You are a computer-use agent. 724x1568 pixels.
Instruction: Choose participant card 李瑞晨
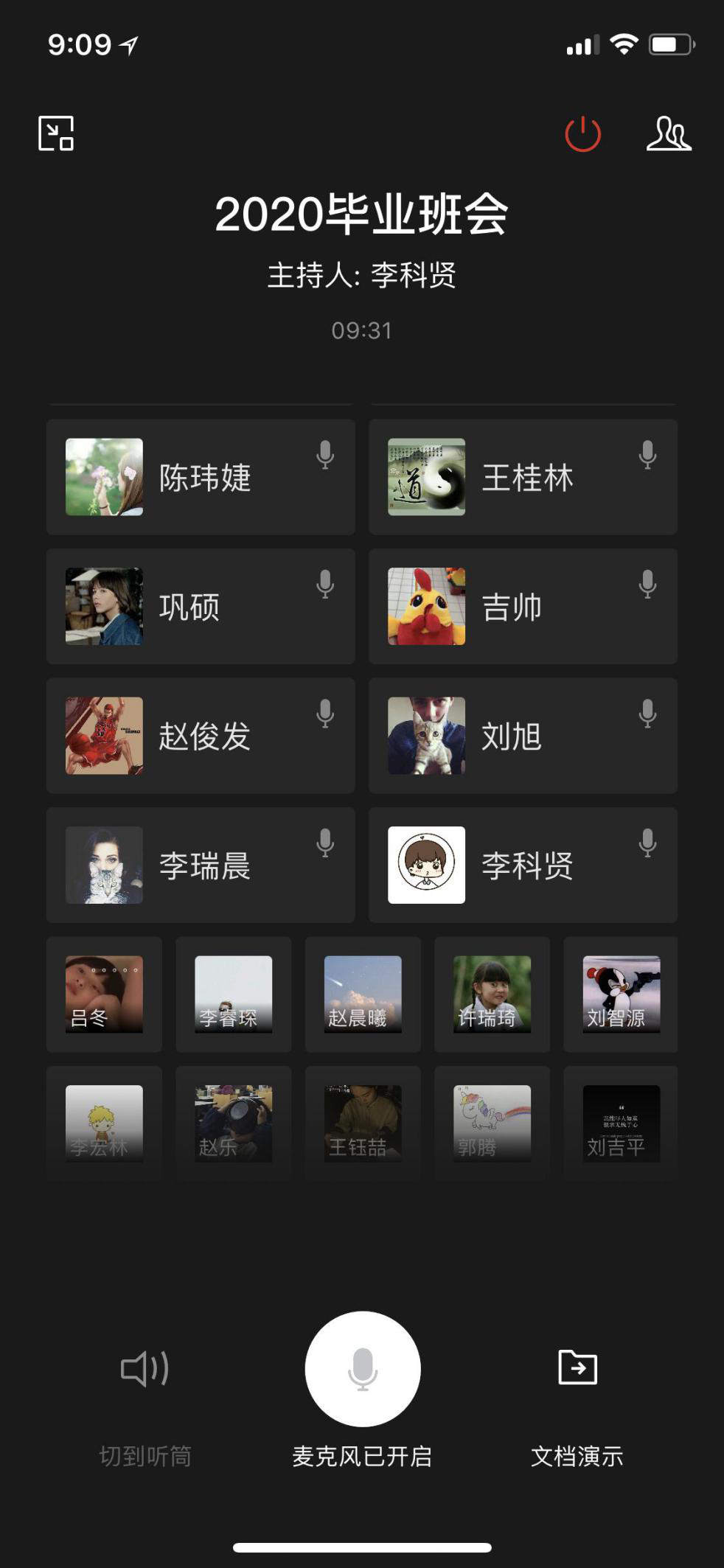coord(201,865)
